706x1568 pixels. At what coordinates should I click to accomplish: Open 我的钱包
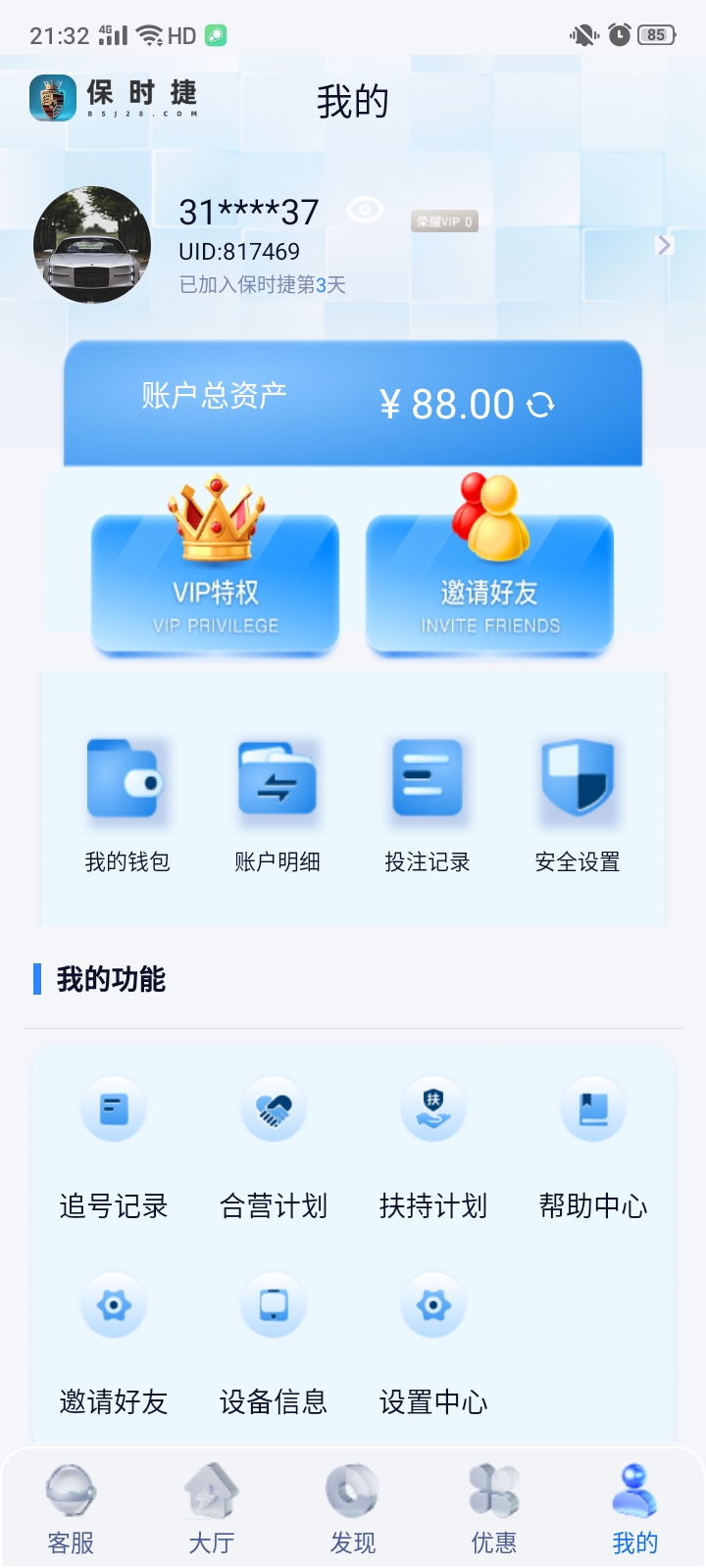[x=127, y=806]
